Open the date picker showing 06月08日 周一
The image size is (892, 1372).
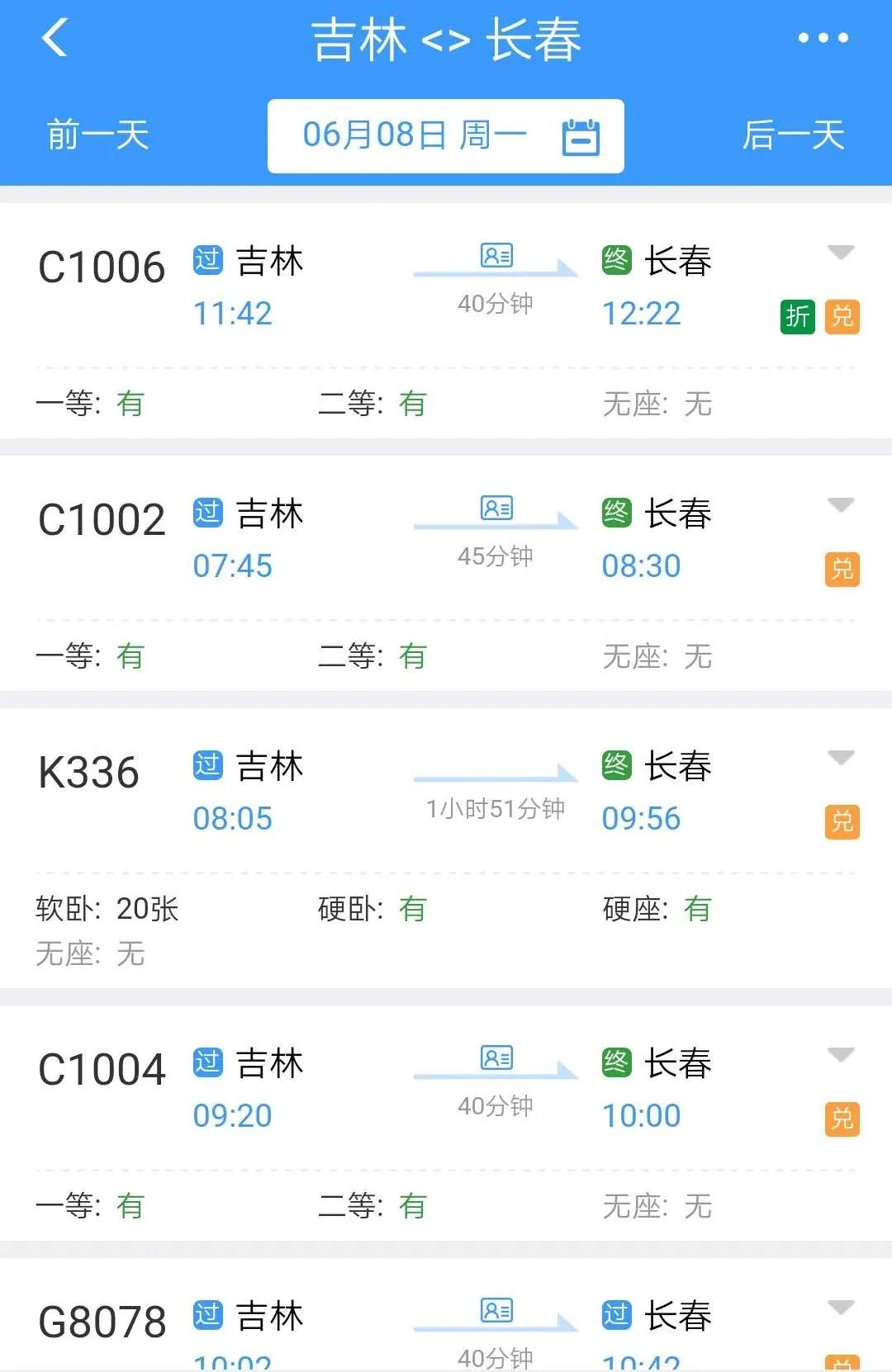[x=446, y=136]
